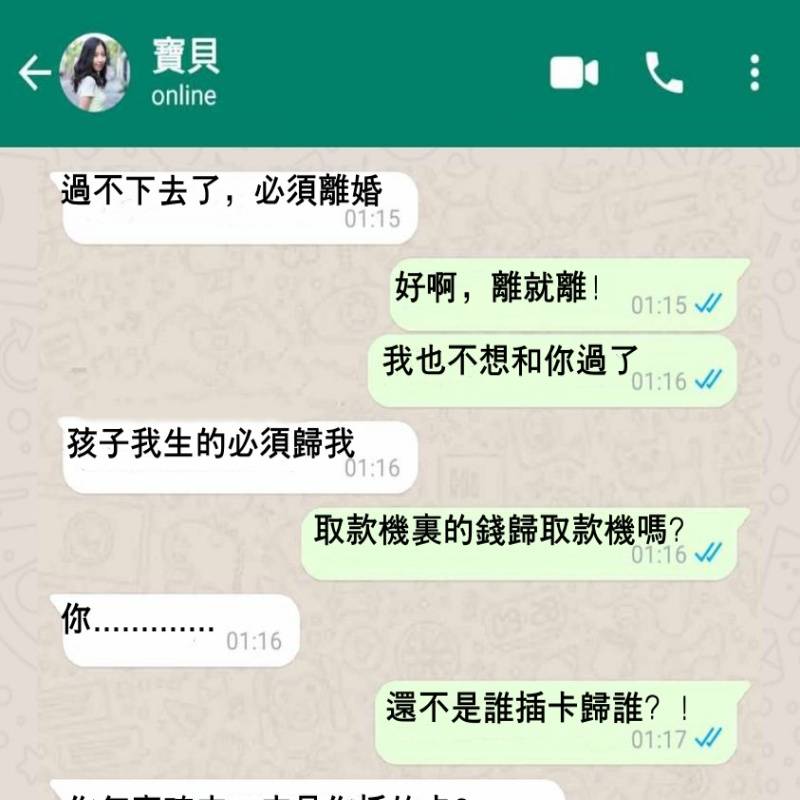View contact info for 寶貝

(x=186, y=73)
